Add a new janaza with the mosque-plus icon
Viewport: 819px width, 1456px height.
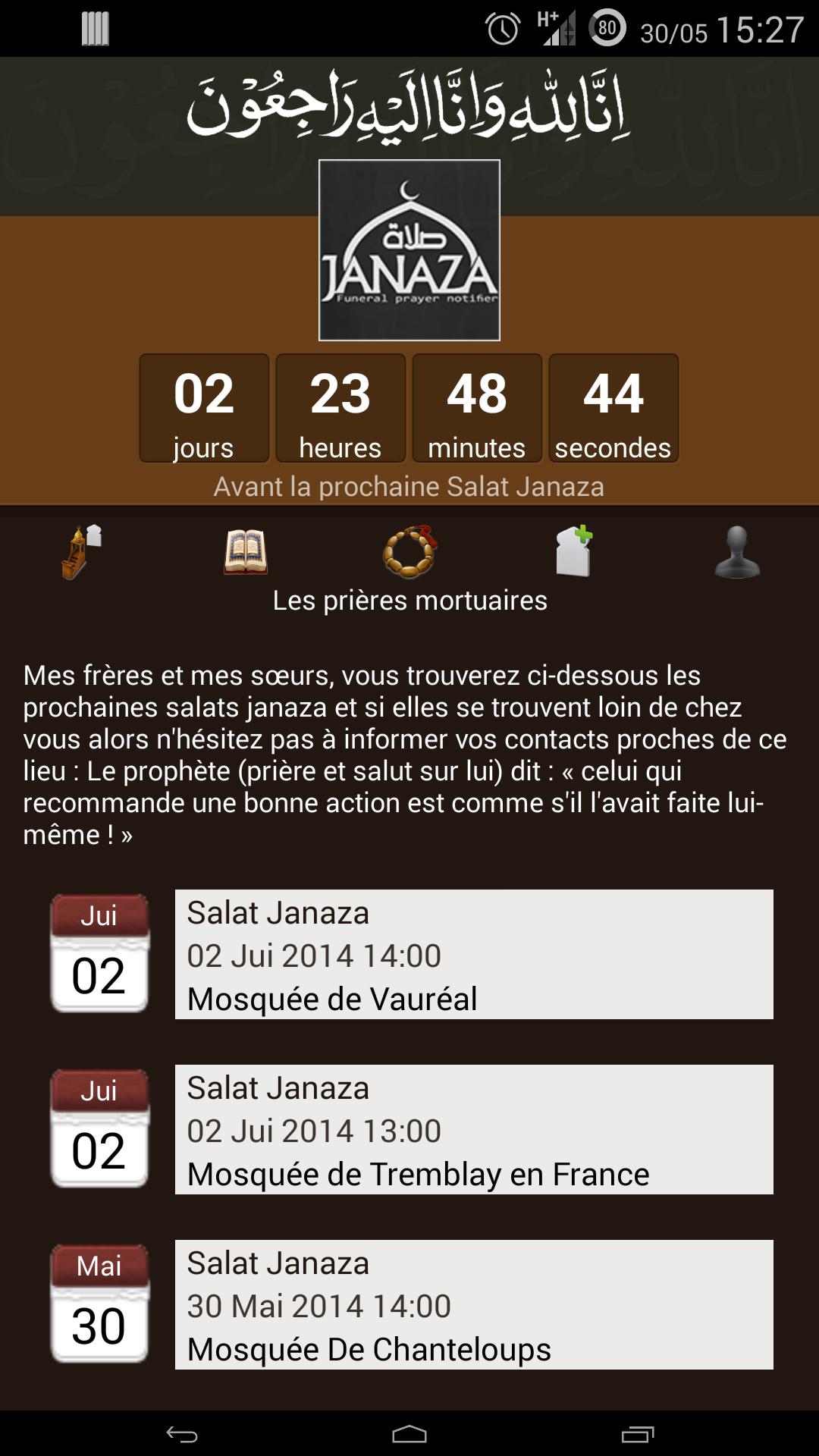(x=573, y=550)
